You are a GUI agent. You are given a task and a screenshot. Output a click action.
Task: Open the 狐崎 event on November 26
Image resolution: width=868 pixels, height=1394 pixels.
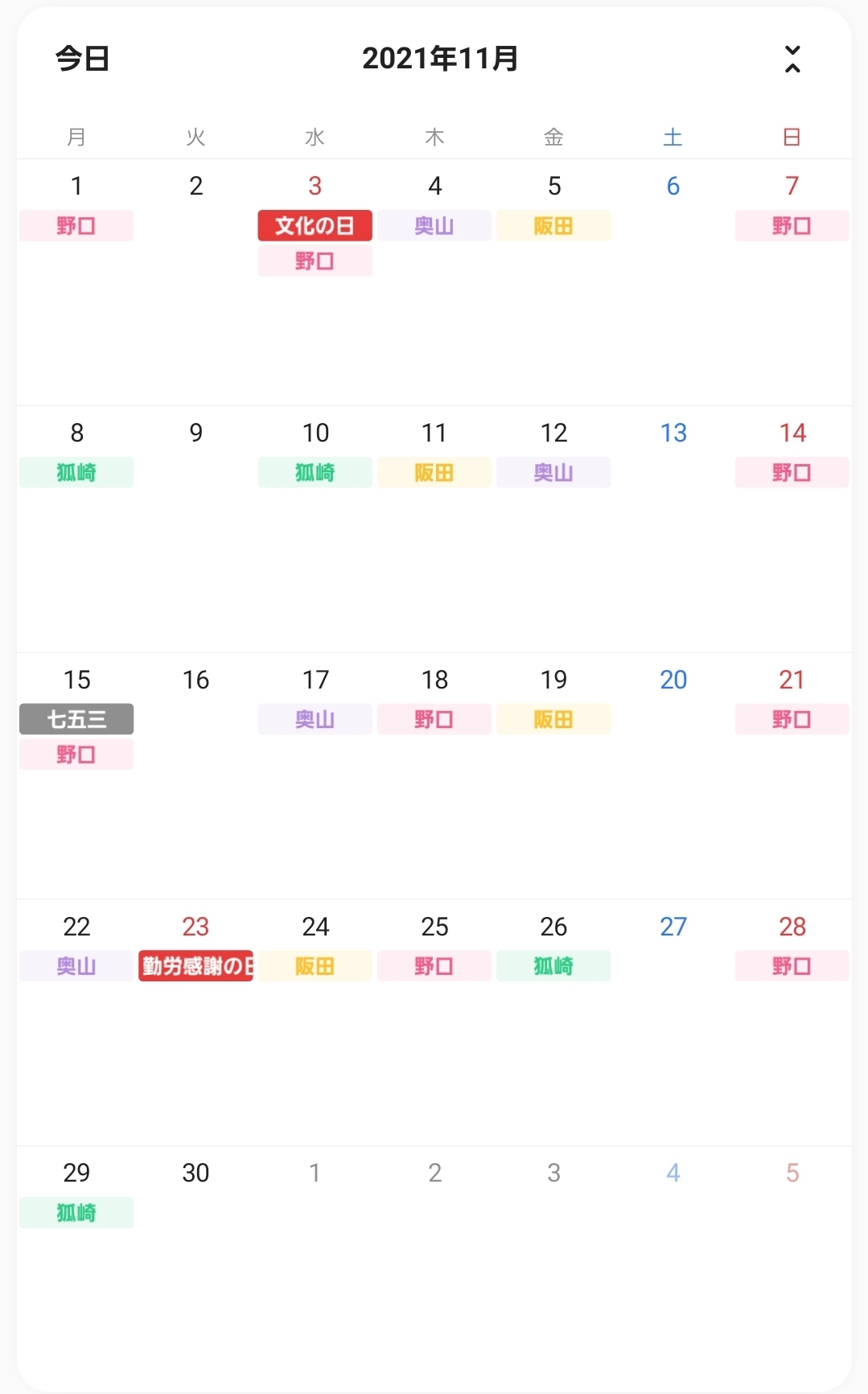553,966
